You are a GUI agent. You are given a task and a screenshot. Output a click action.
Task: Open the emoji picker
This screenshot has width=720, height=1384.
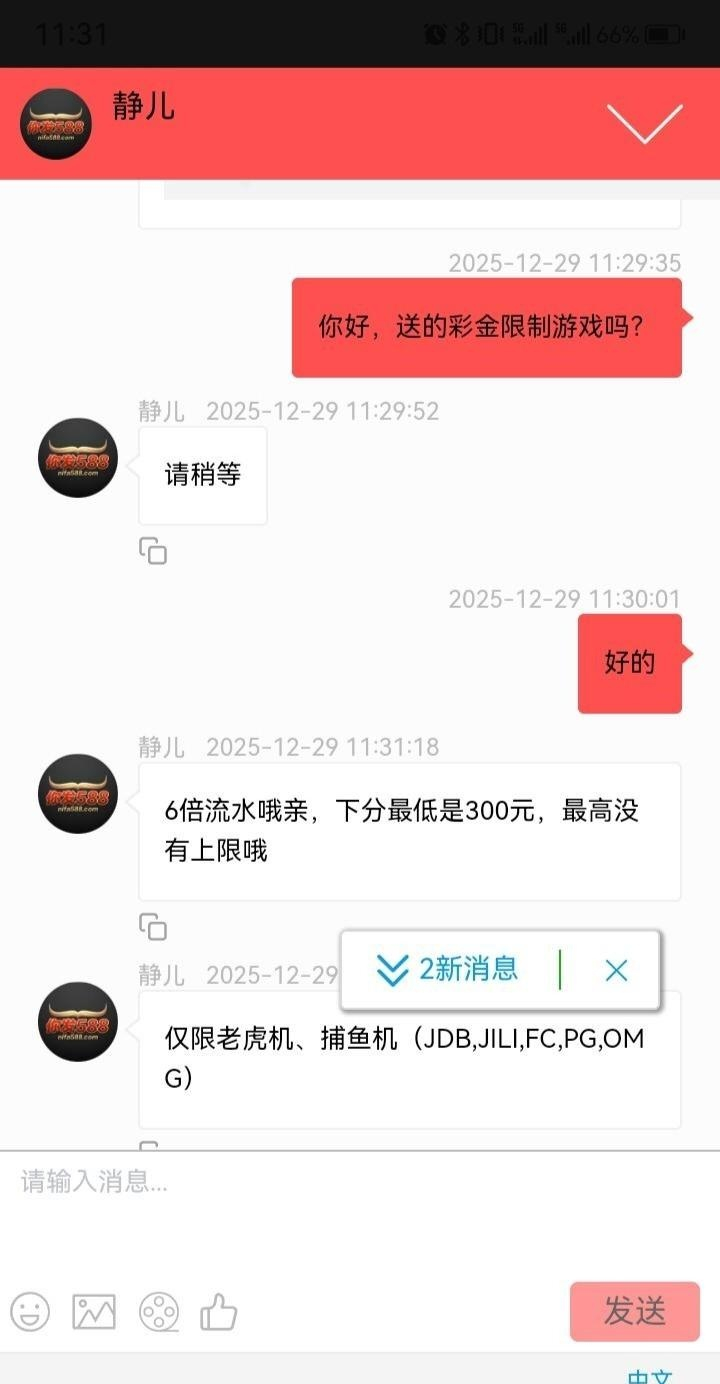click(30, 1311)
